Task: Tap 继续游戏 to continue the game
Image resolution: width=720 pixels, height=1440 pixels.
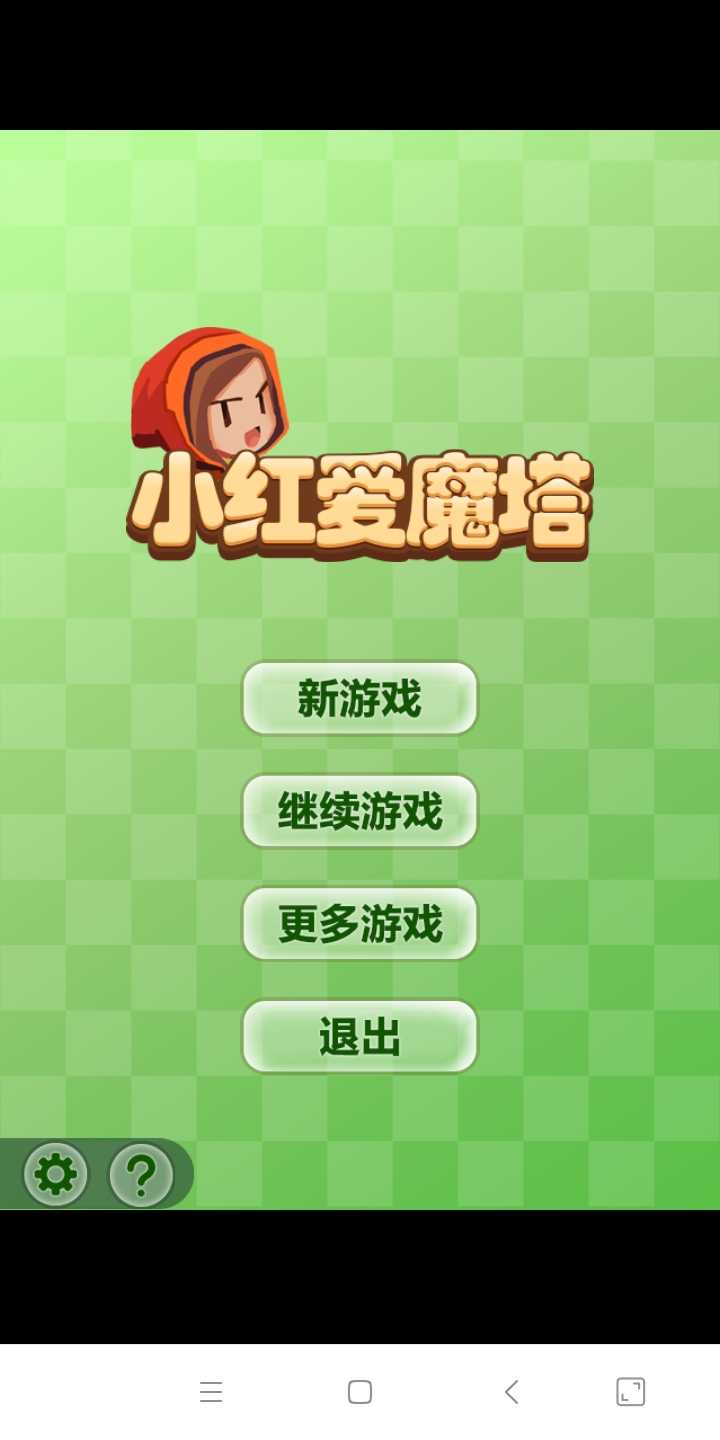Action: pyautogui.click(x=360, y=811)
